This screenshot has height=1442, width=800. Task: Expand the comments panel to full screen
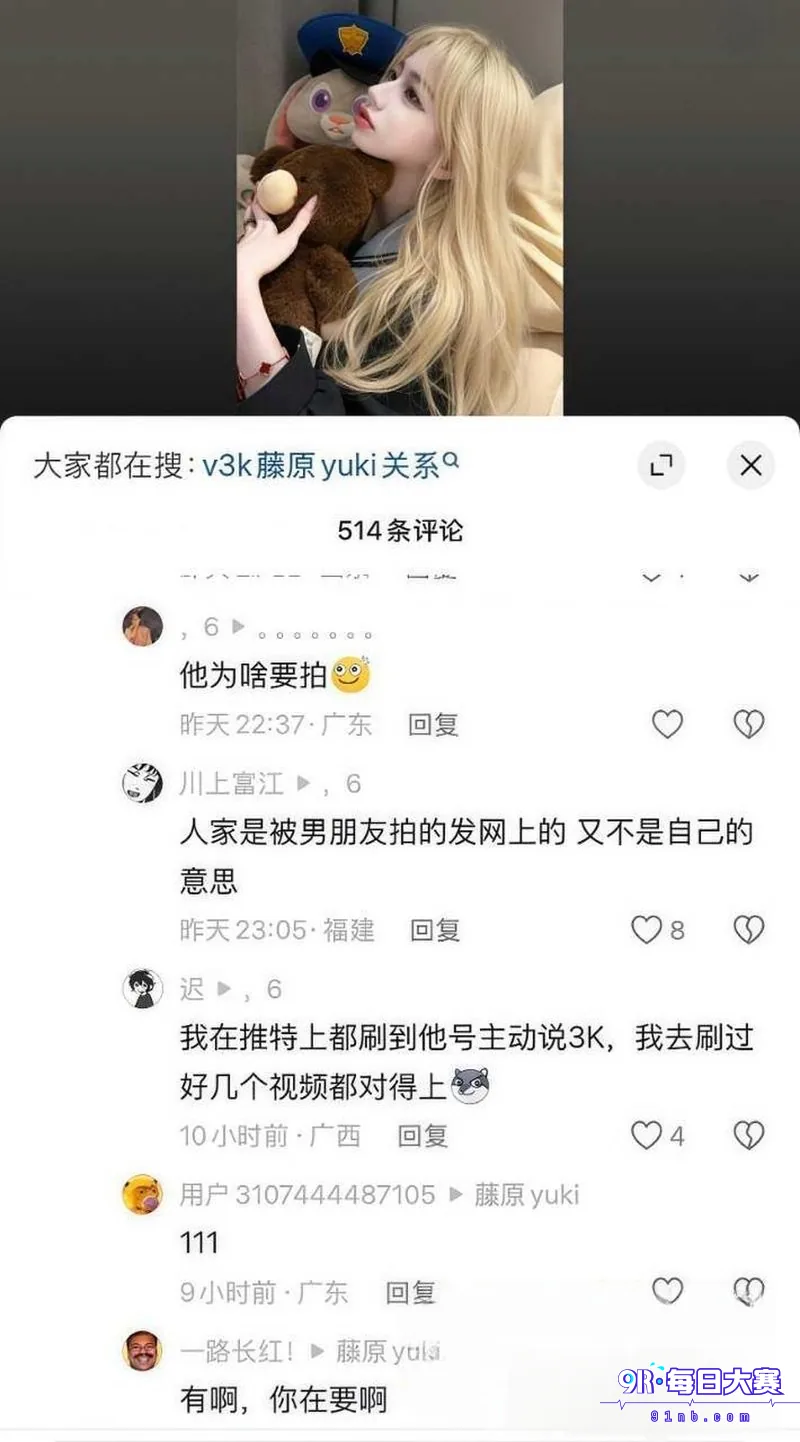[x=661, y=465]
